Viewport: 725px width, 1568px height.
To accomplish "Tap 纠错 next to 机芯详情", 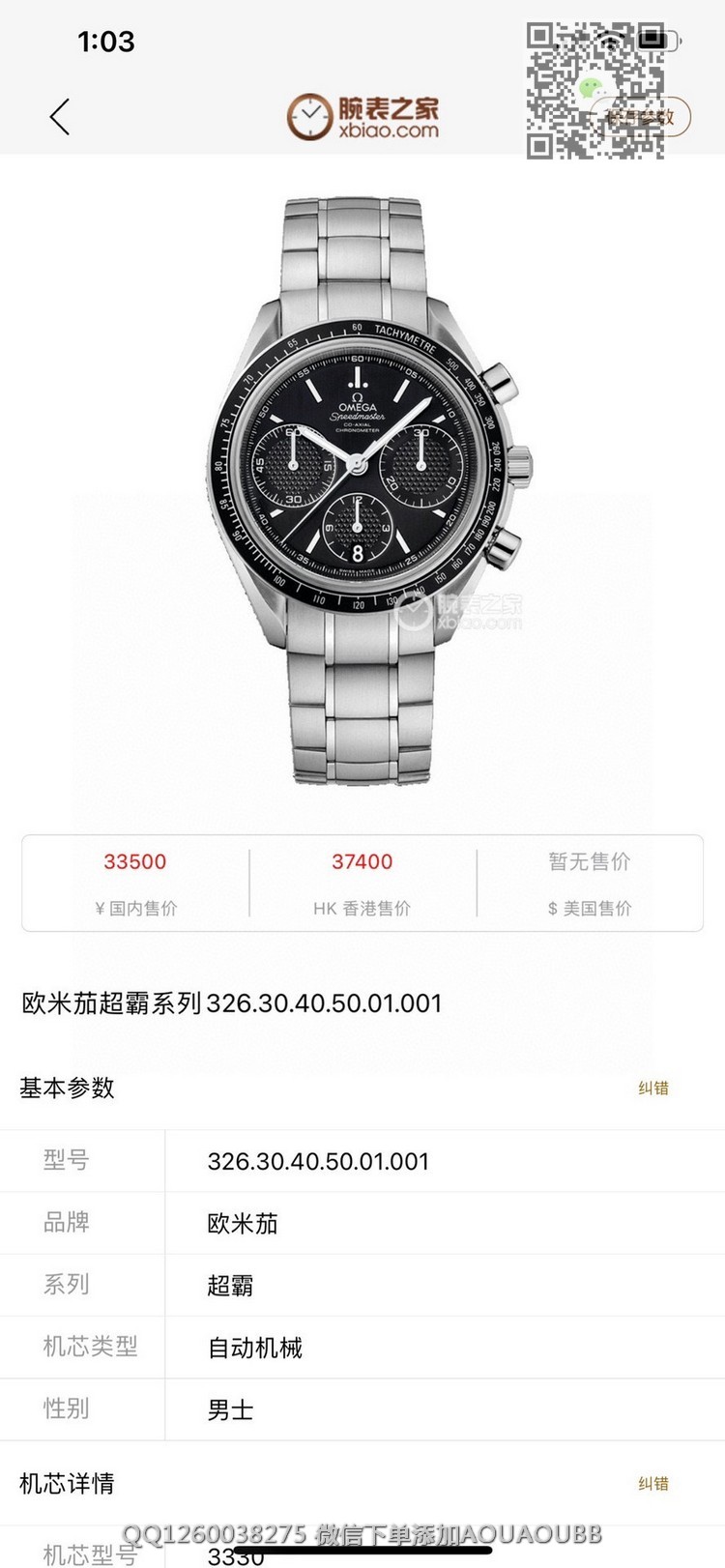I will [653, 1483].
